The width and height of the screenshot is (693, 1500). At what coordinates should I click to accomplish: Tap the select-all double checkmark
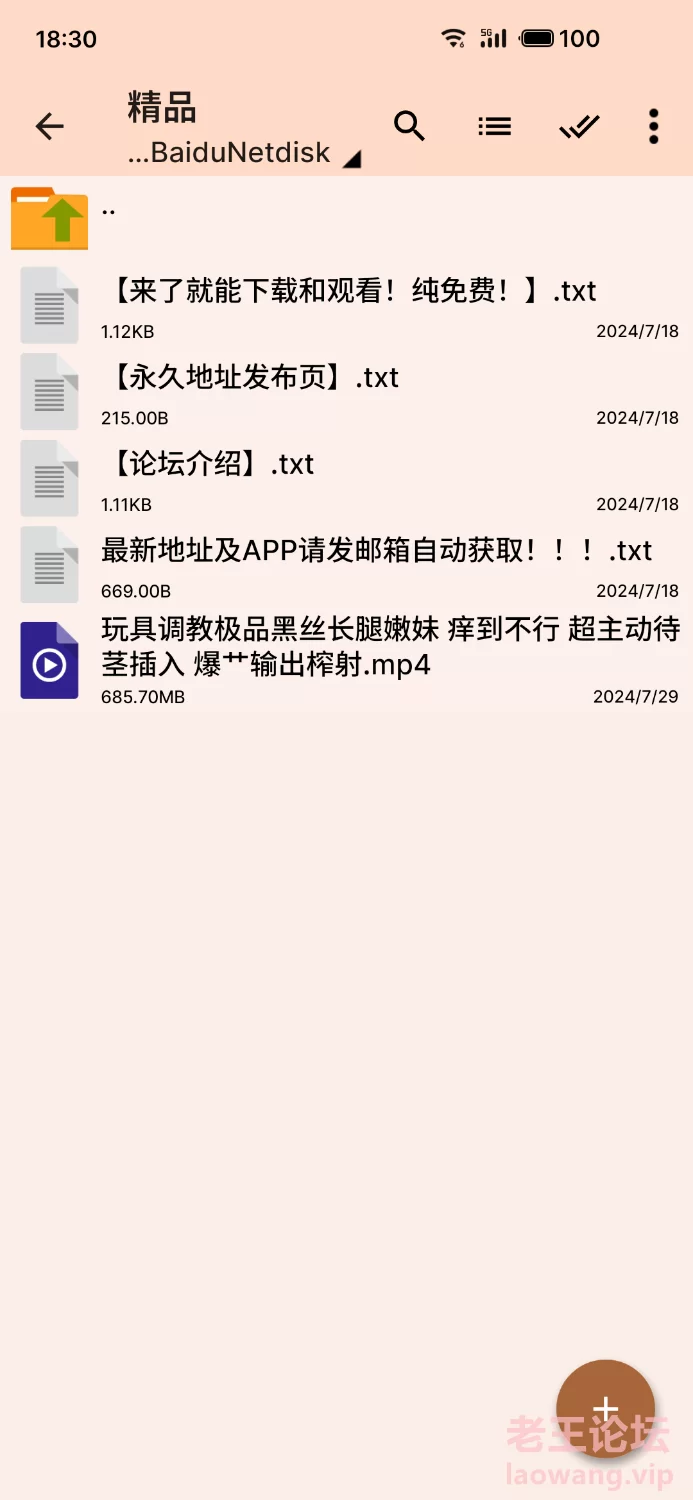(579, 126)
